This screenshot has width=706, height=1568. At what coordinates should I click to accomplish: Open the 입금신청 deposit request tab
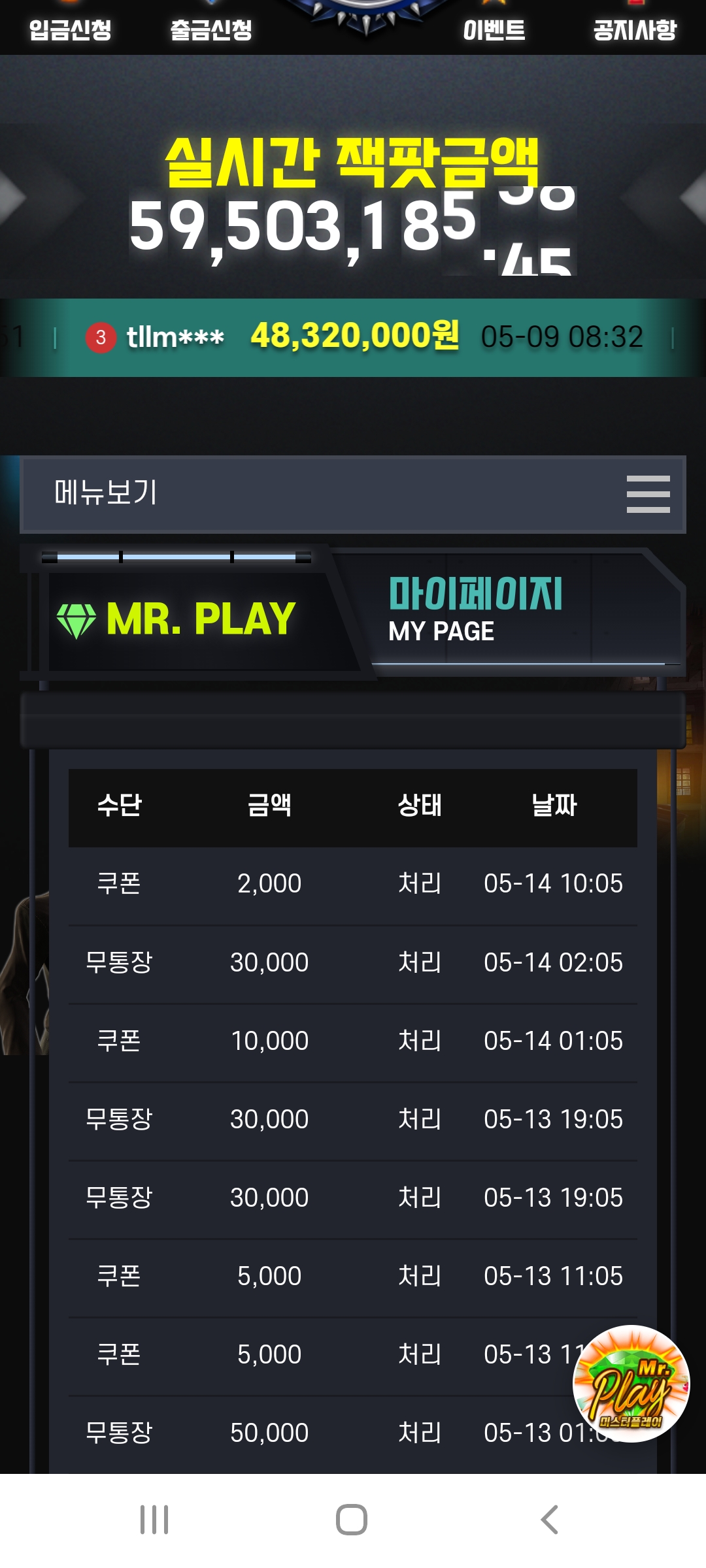pos(71,29)
